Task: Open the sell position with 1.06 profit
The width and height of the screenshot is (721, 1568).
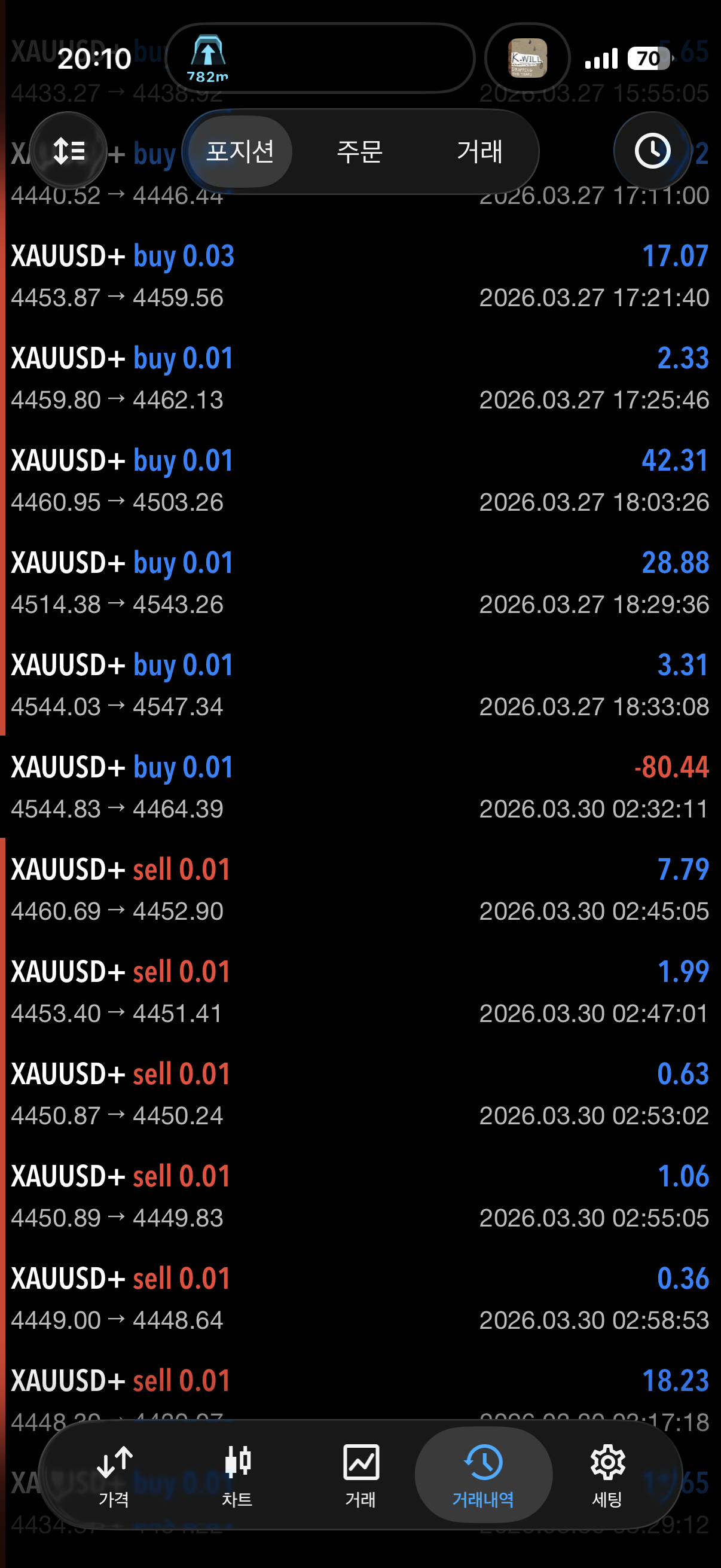Action: point(360,1196)
